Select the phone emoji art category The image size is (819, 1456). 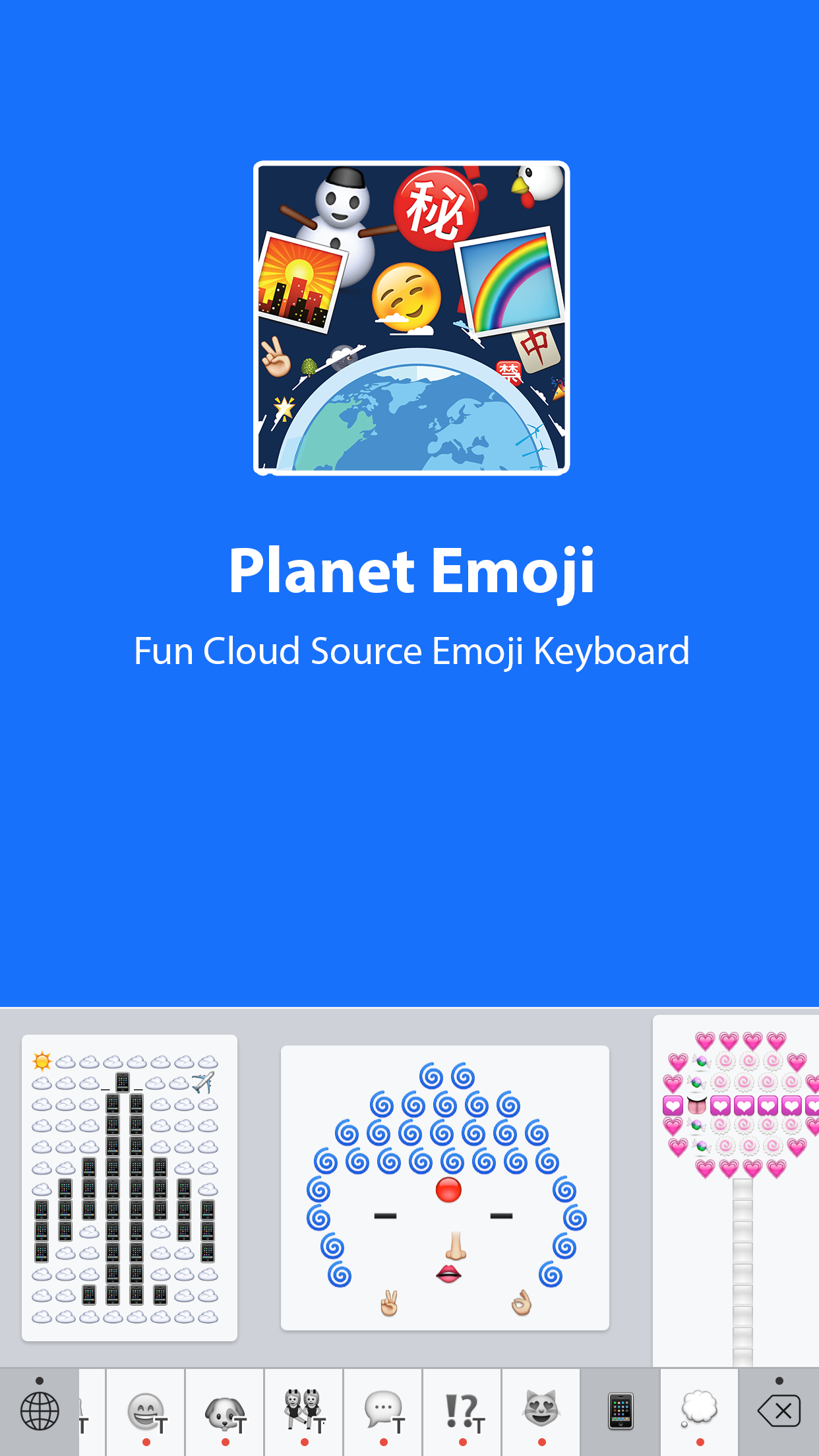tap(621, 1412)
